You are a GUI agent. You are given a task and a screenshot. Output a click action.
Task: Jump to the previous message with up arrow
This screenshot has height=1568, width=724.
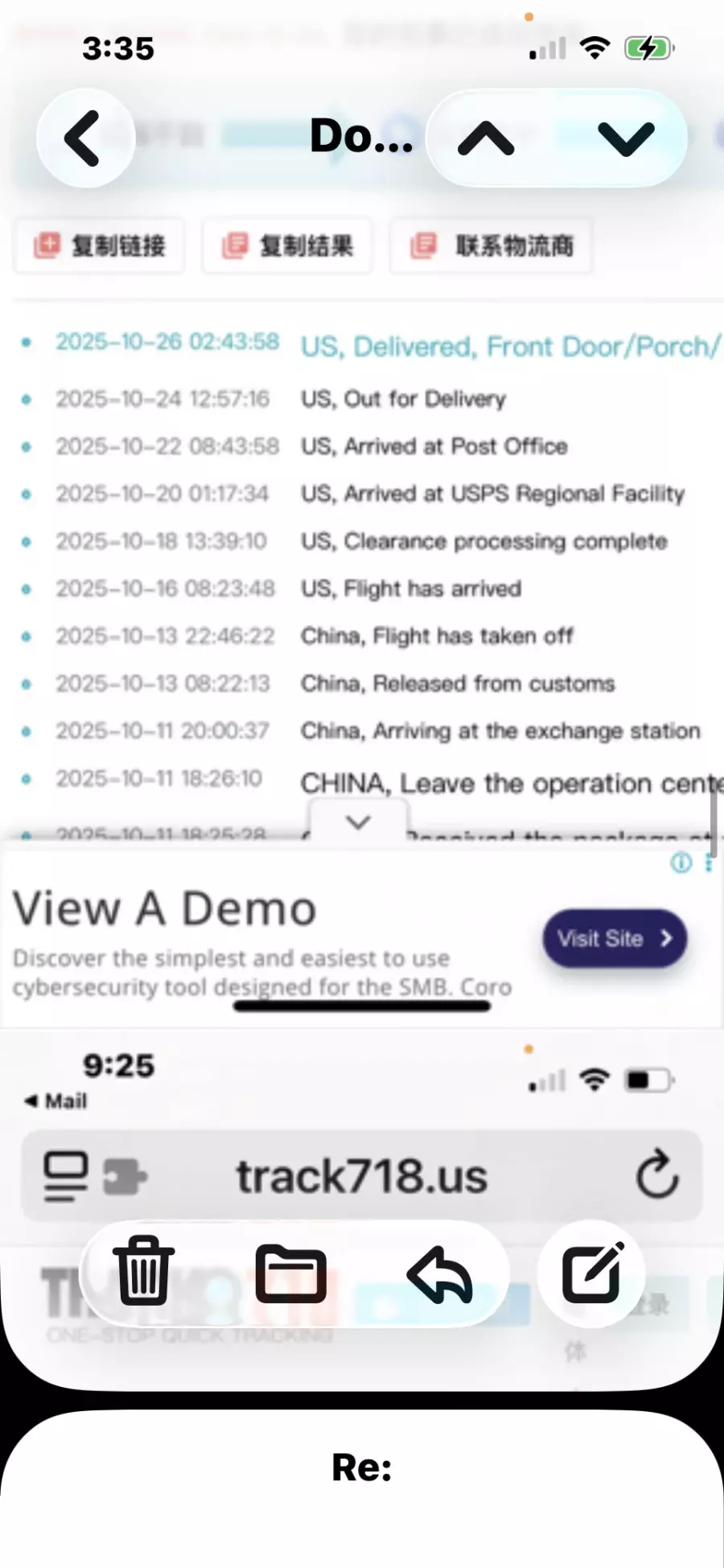(486, 138)
